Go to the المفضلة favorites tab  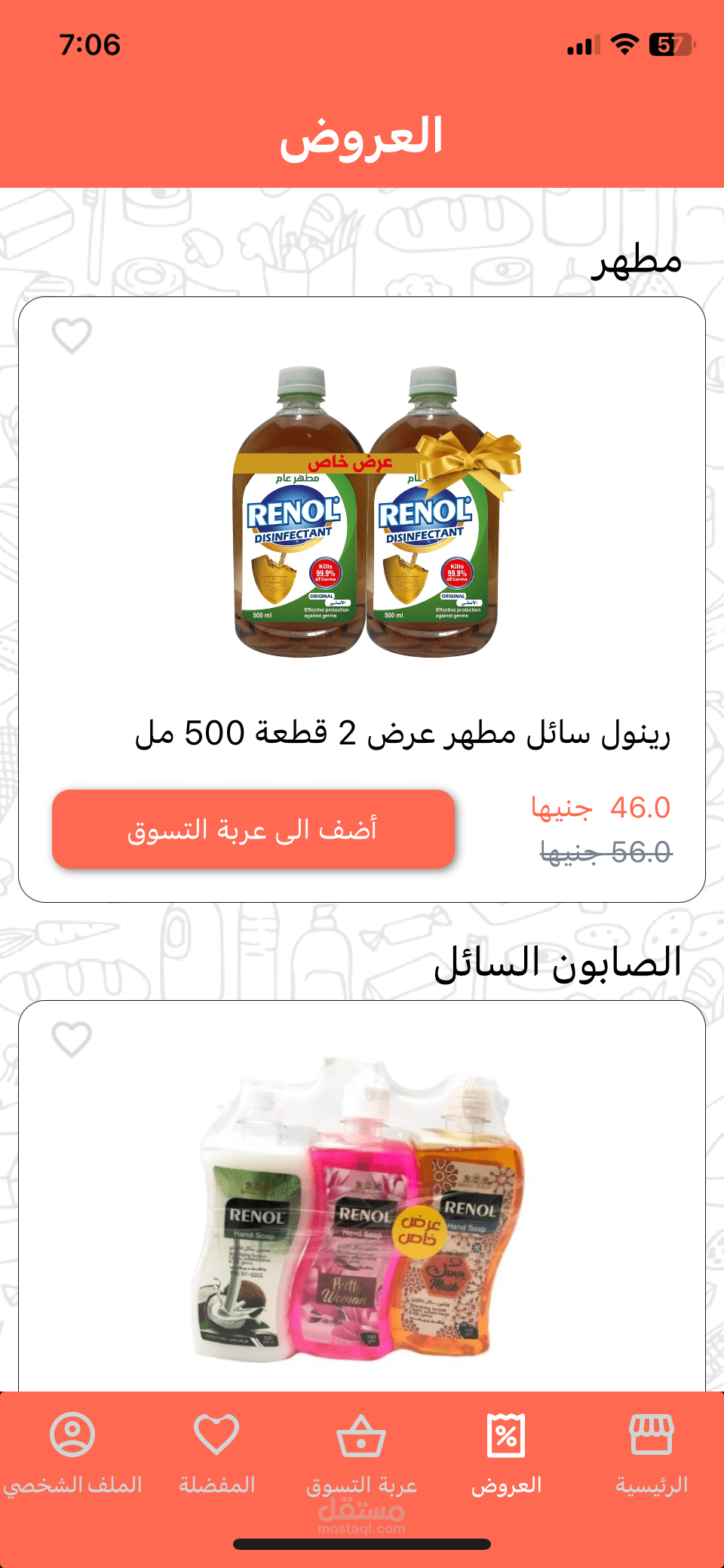217,1455
